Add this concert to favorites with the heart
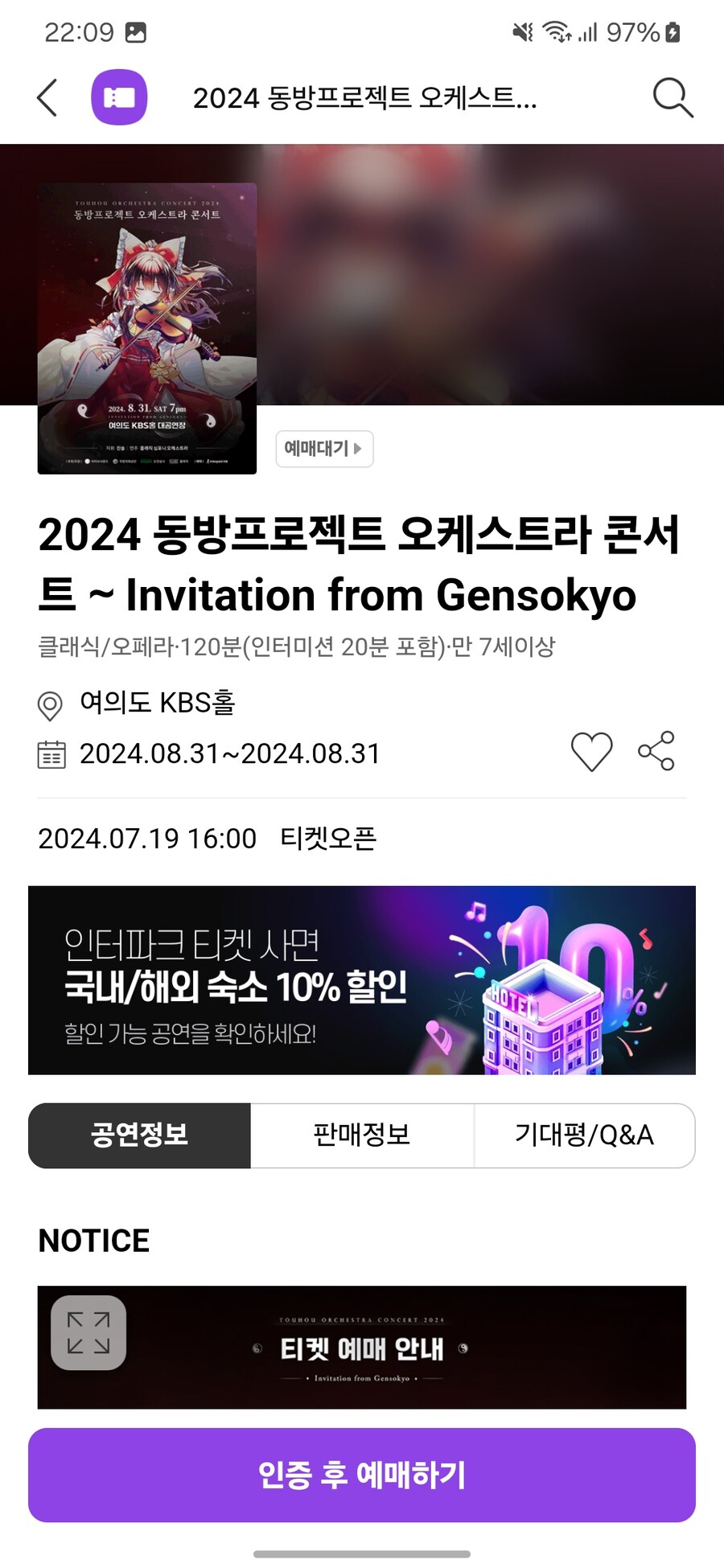The image size is (724, 1568). point(591,752)
